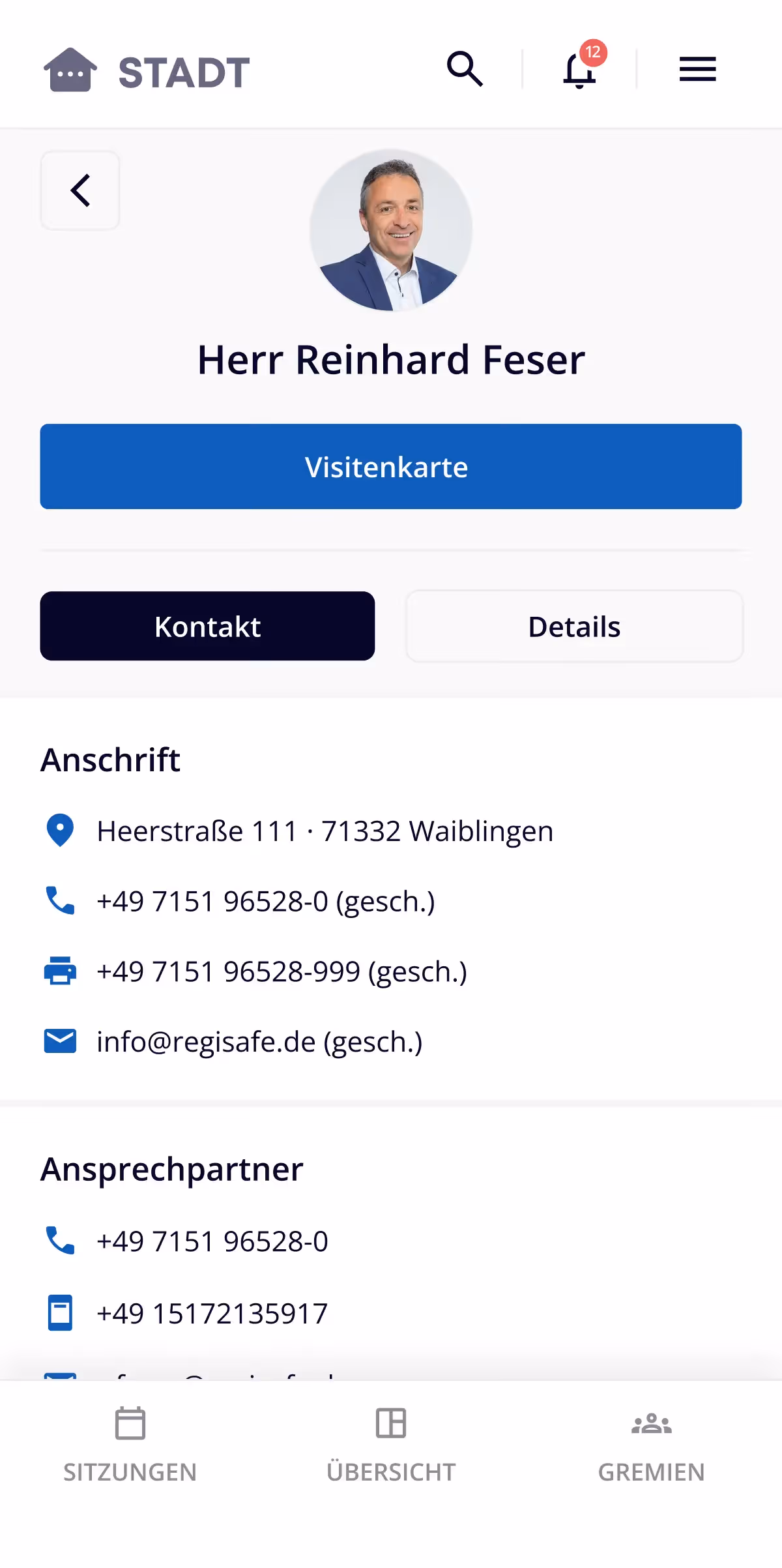Call +49 7151 96528-0 (gesch.) number
The height and width of the screenshot is (1568, 782).
pos(265,902)
